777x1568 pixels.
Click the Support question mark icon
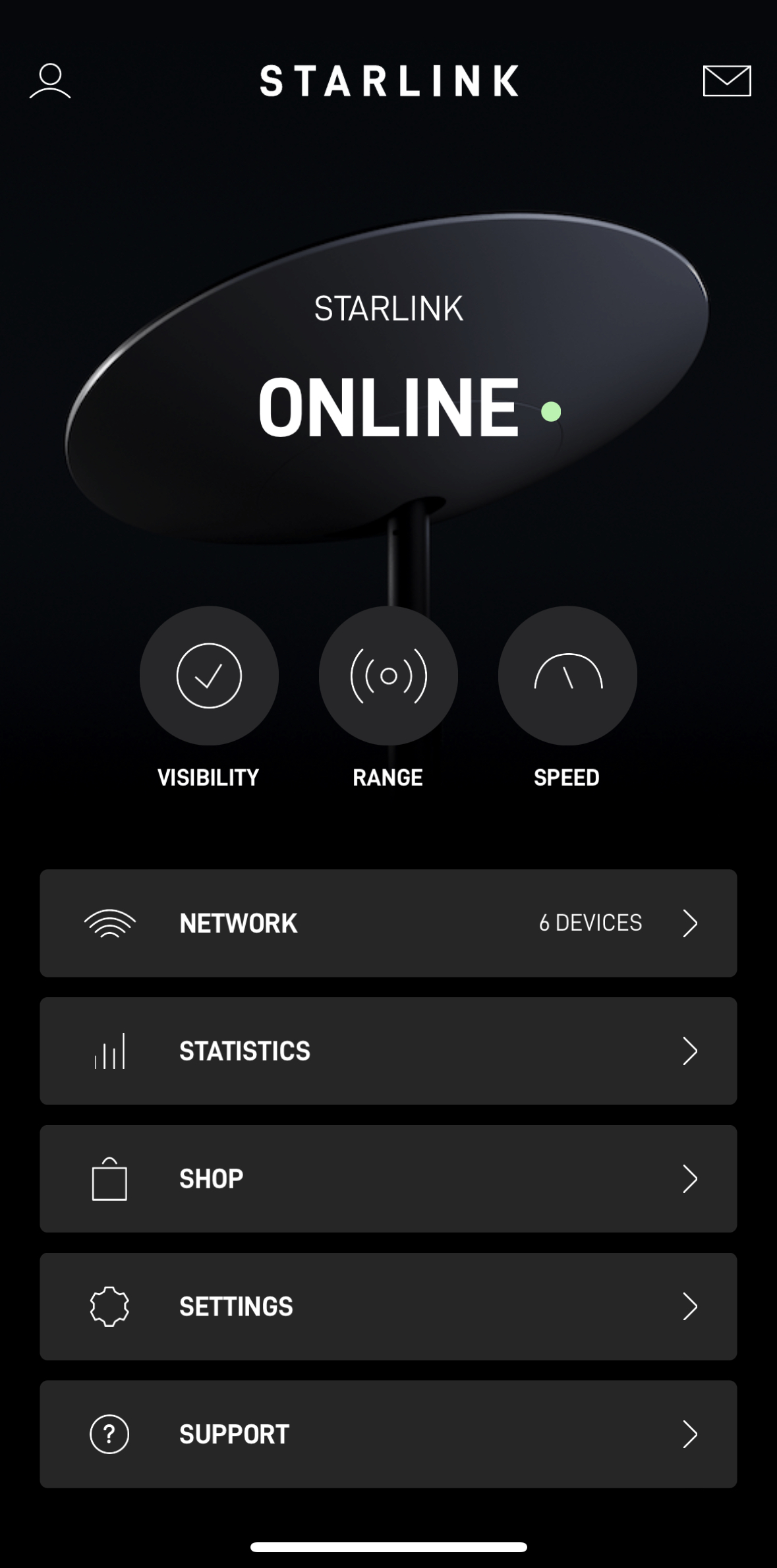109,1434
